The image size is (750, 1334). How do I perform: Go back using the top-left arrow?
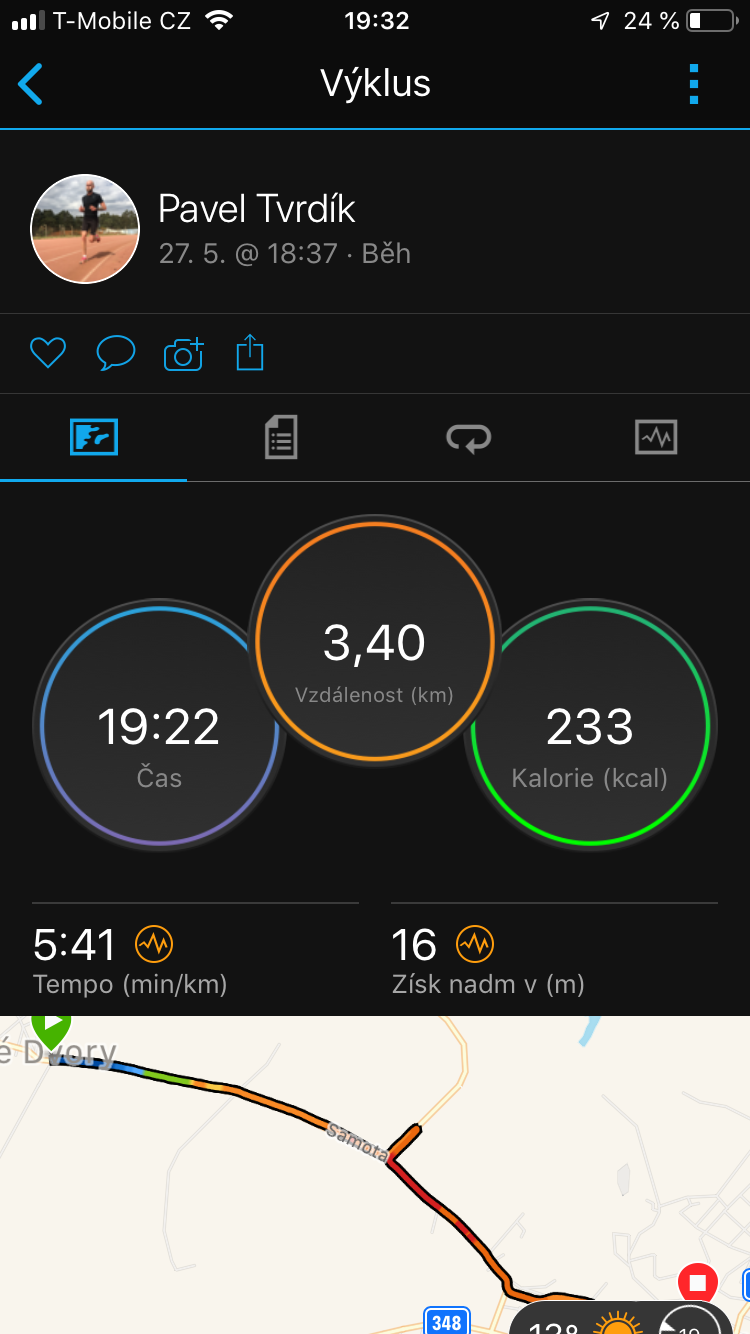(x=31, y=84)
